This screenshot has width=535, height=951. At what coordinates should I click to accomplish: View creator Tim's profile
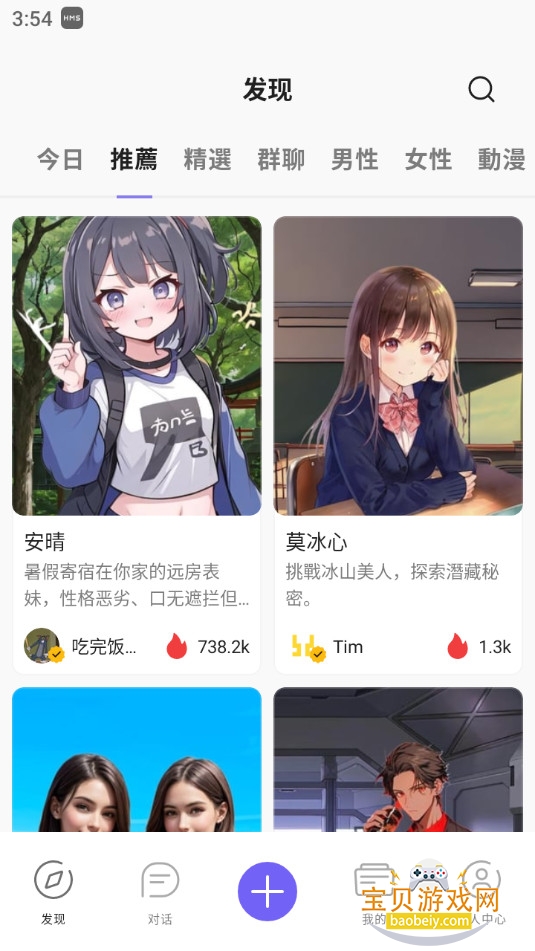[326, 647]
